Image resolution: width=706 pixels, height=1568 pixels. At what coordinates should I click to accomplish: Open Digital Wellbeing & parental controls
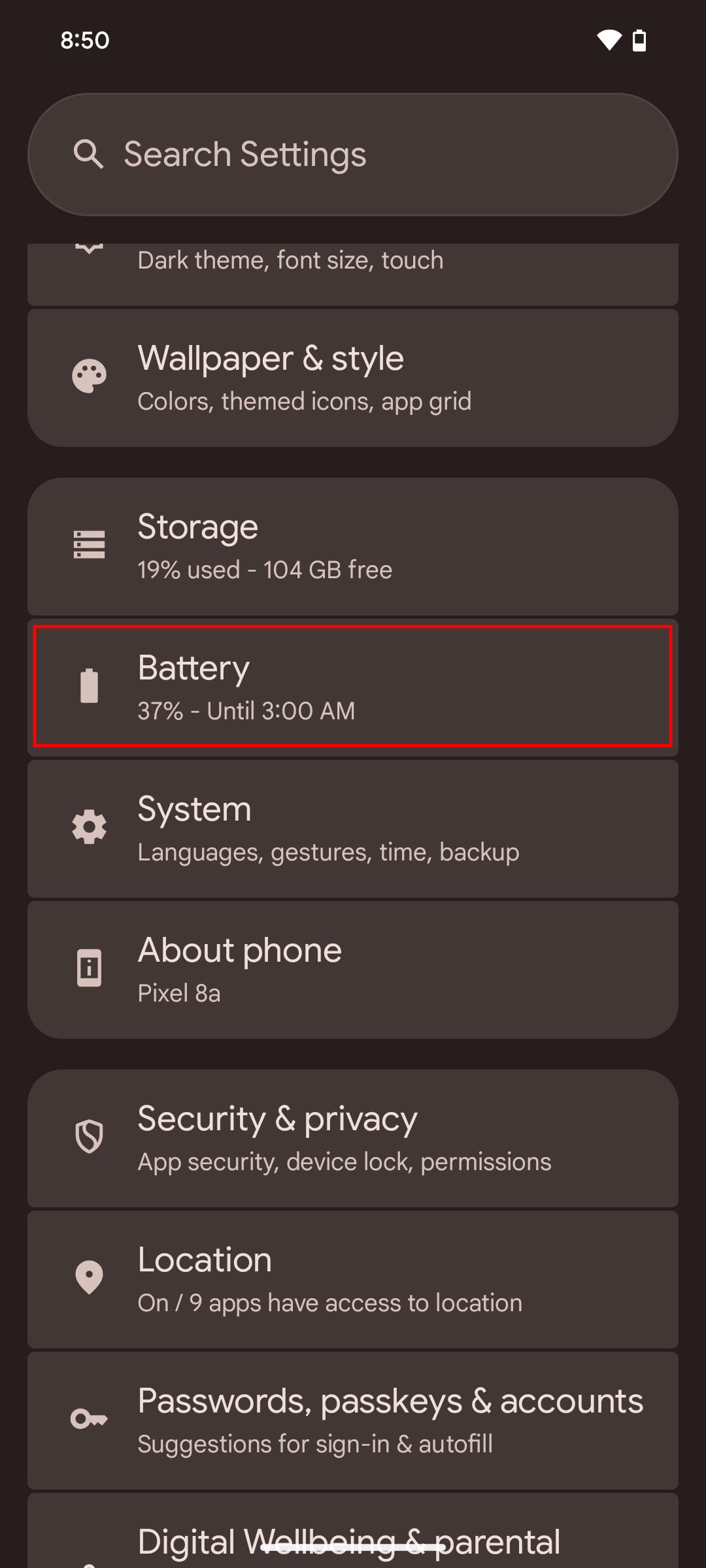pos(353,1531)
